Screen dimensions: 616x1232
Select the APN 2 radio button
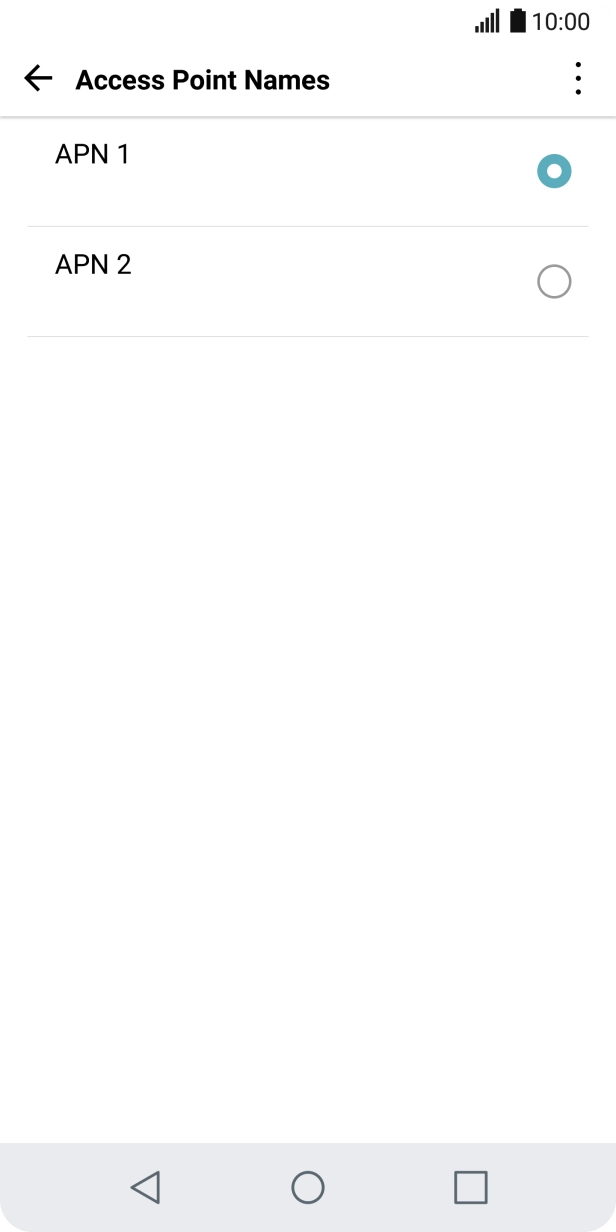pos(553,282)
